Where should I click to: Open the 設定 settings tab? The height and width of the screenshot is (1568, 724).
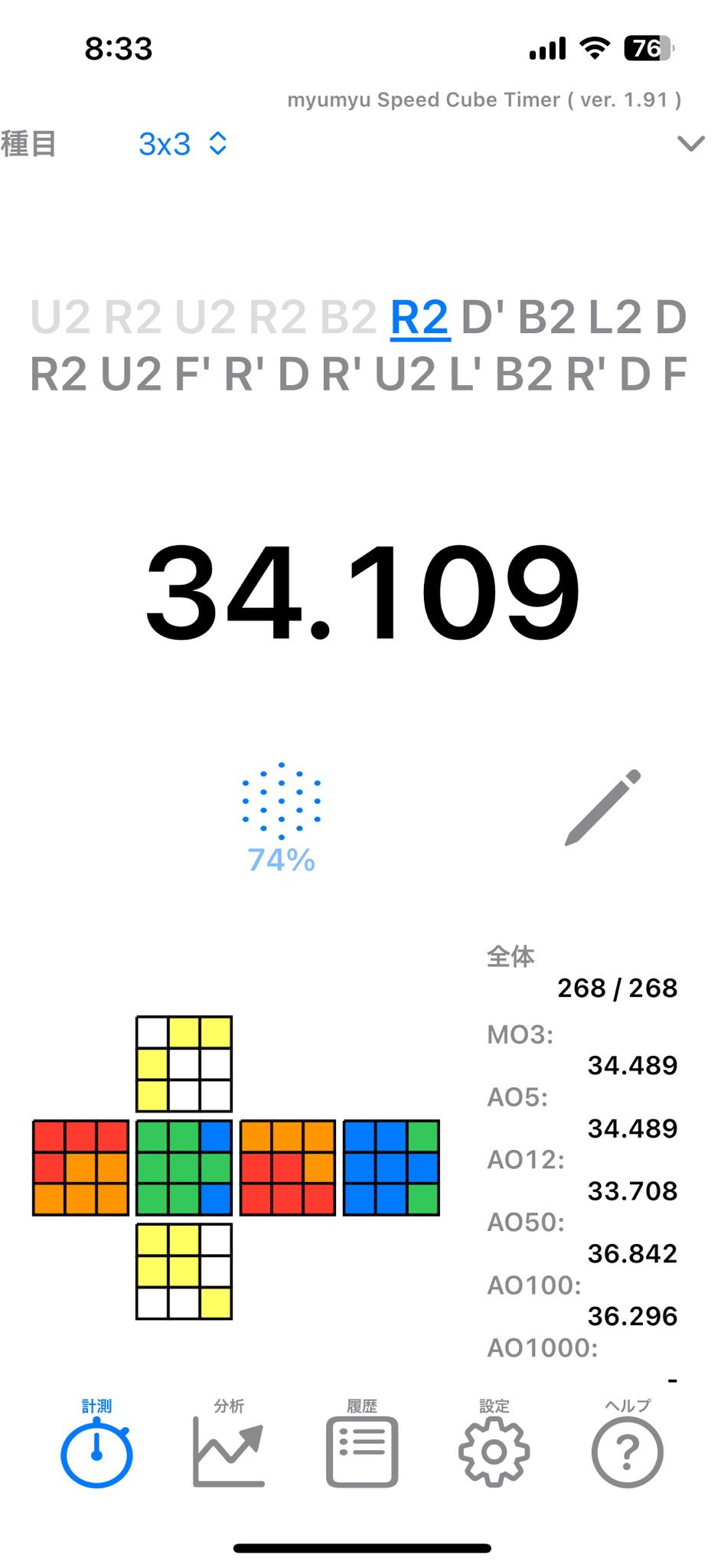click(494, 1444)
